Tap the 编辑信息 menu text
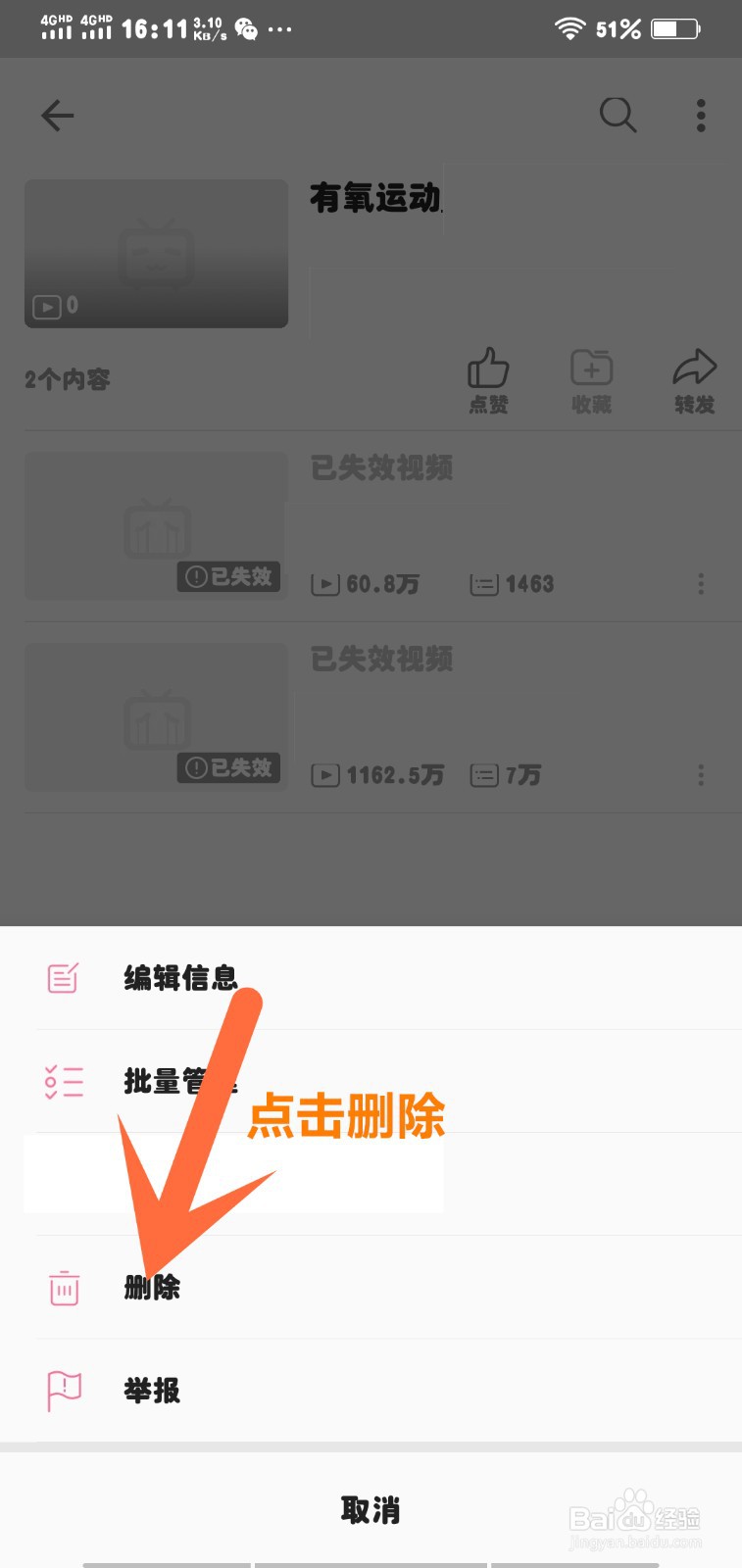This screenshot has width=742, height=1568. pyautogui.click(x=179, y=977)
